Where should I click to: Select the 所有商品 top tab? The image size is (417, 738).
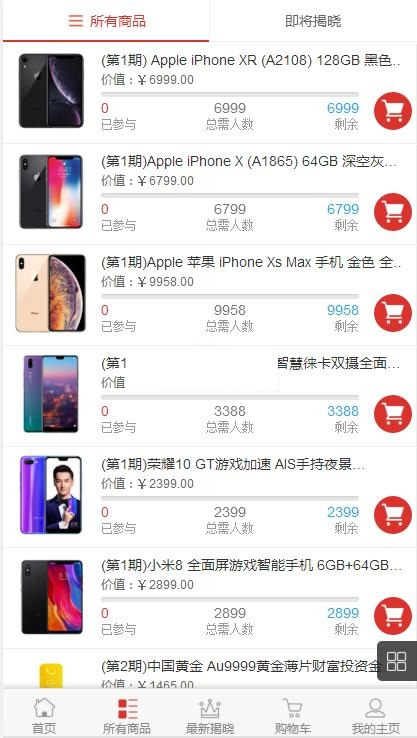pyautogui.click(x=106, y=21)
